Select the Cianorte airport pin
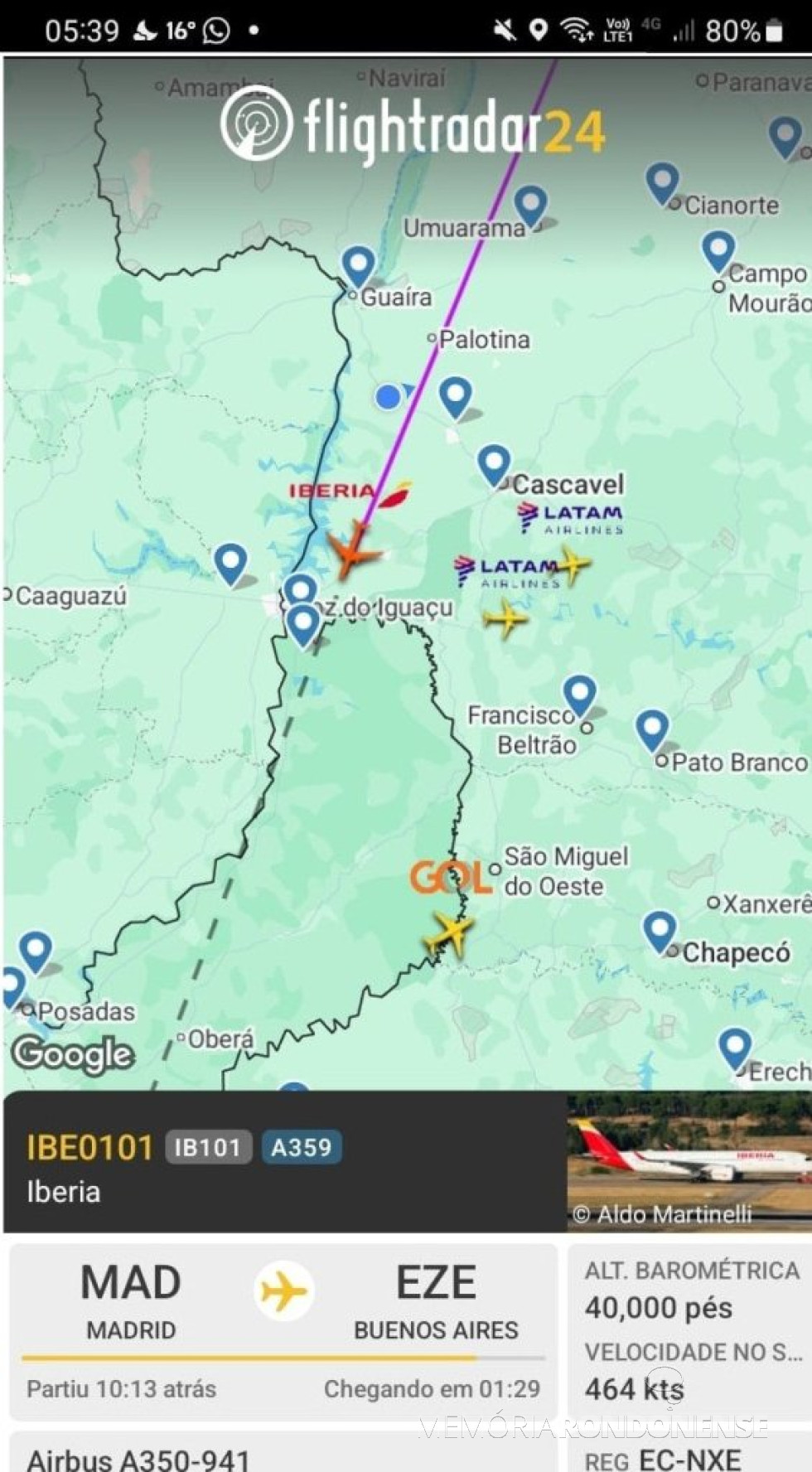Screen dimensions: 812x1472 pos(662,182)
